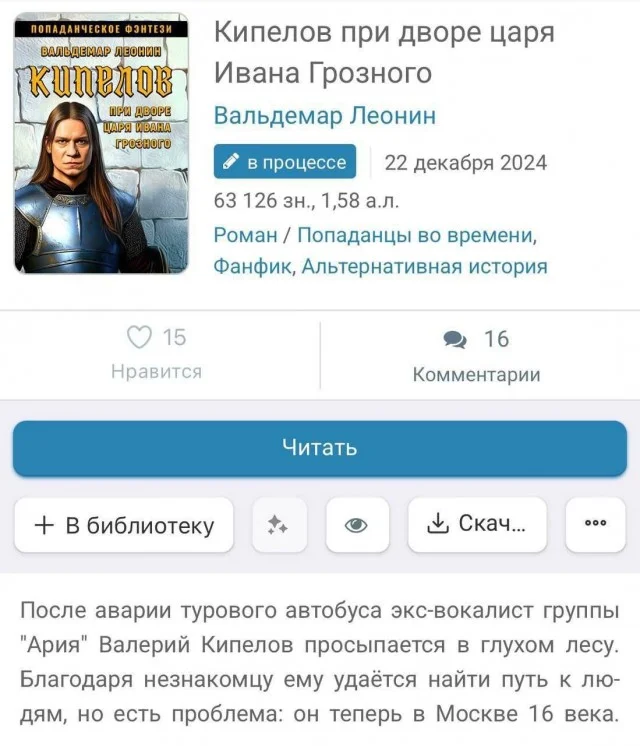Image resolution: width=640 pixels, height=746 pixels.
Task: Download the book with Скач... button
Action: click(477, 525)
